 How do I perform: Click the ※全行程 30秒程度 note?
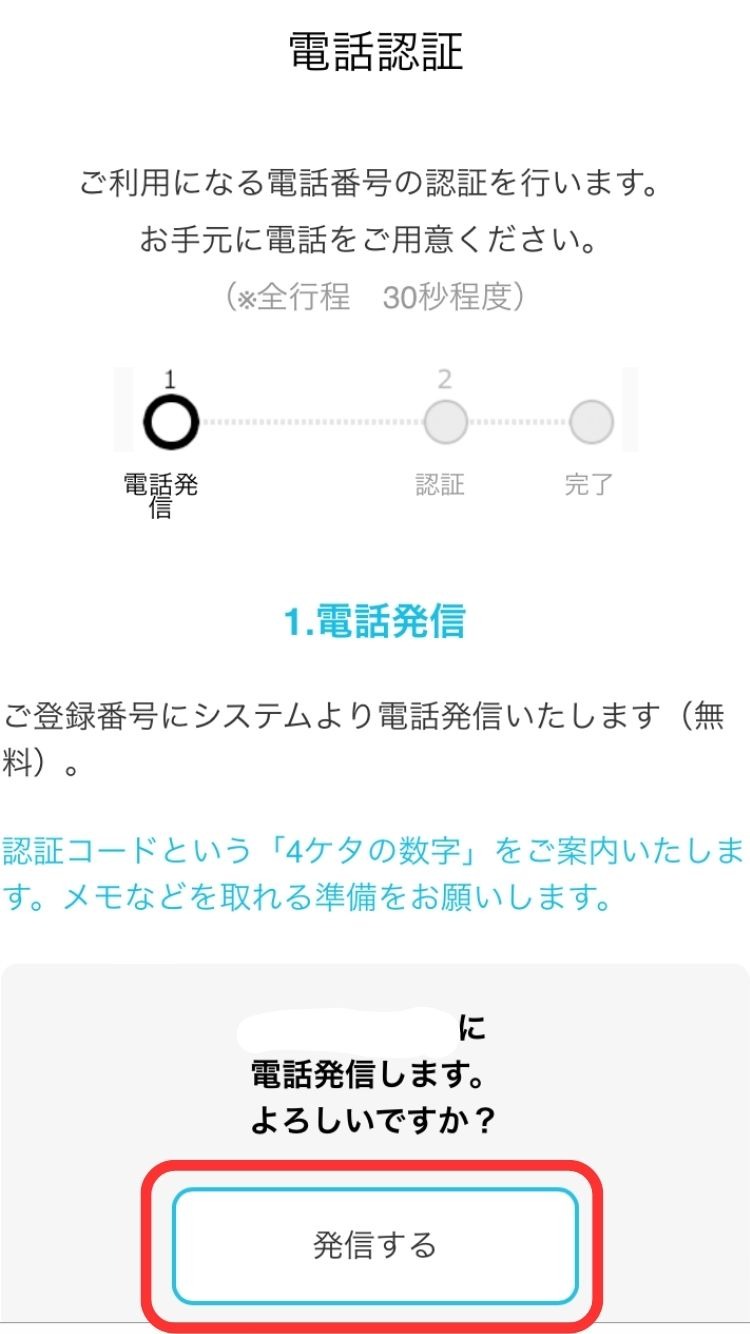point(375,297)
